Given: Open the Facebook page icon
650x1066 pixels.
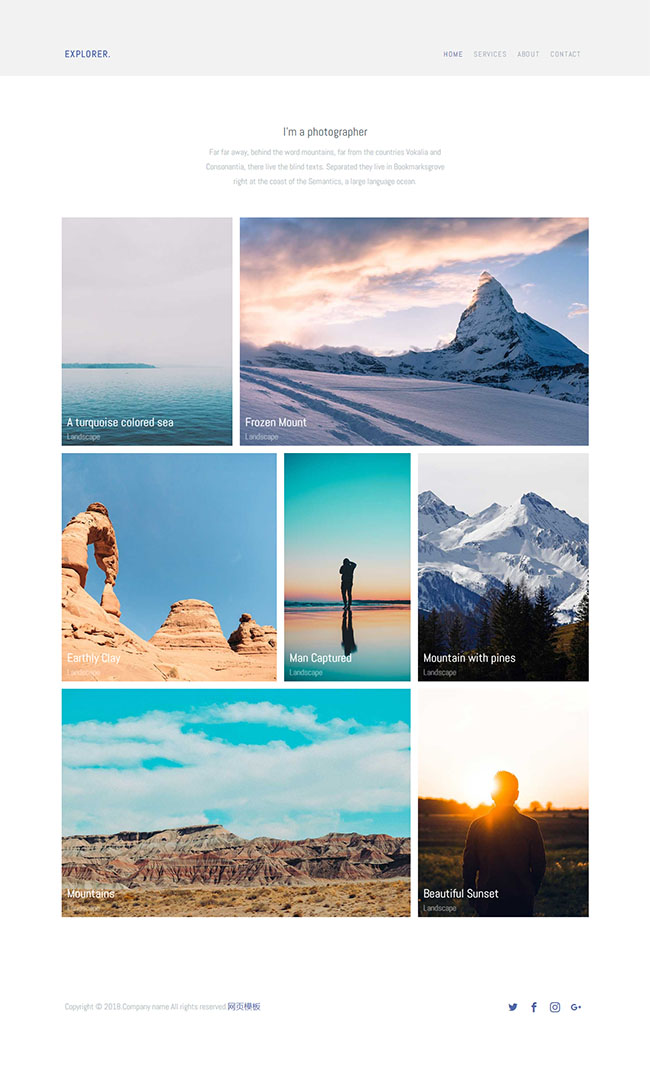Looking at the screenshot, I should click(534, 1007).
